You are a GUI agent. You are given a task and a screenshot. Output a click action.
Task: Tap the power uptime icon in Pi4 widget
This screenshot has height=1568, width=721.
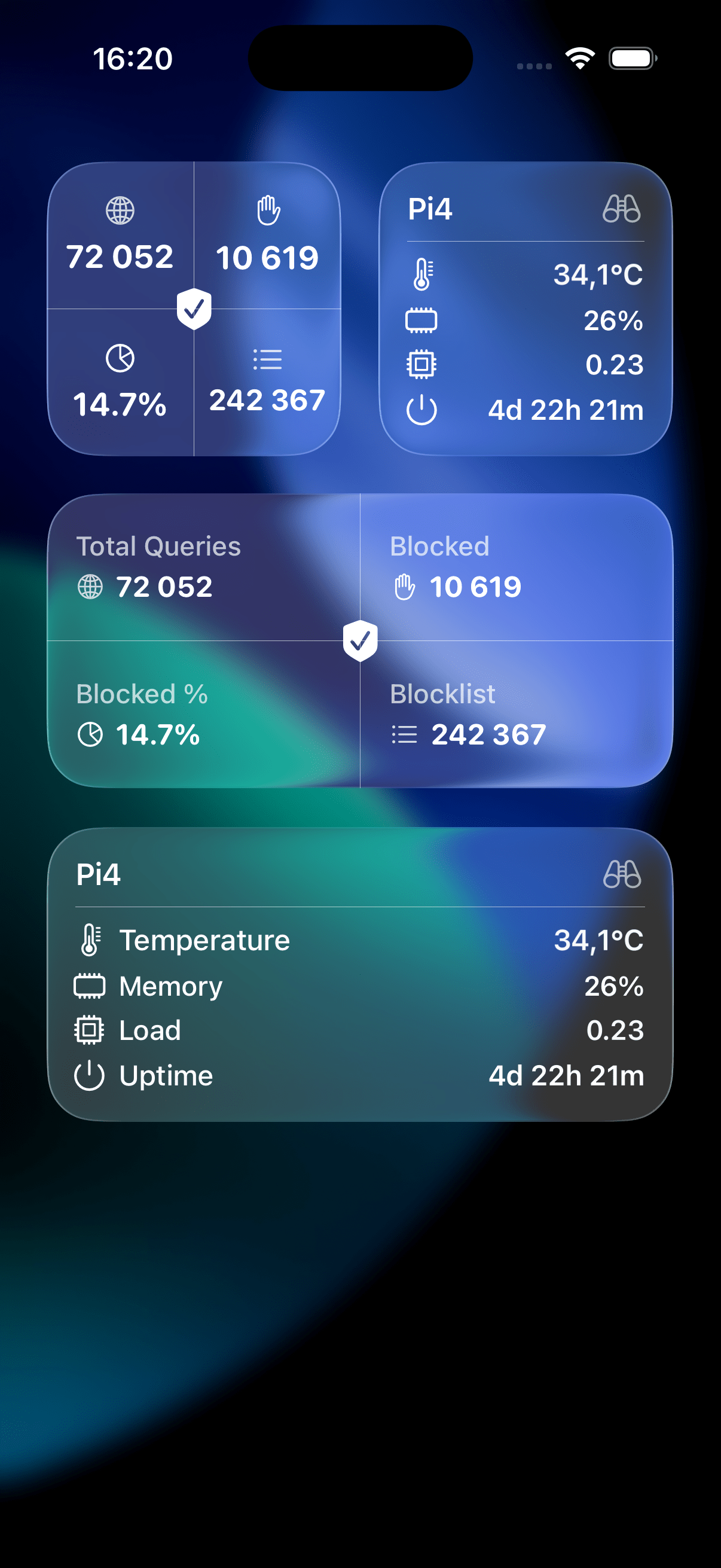pyautogui.click(x=423, y=410)
